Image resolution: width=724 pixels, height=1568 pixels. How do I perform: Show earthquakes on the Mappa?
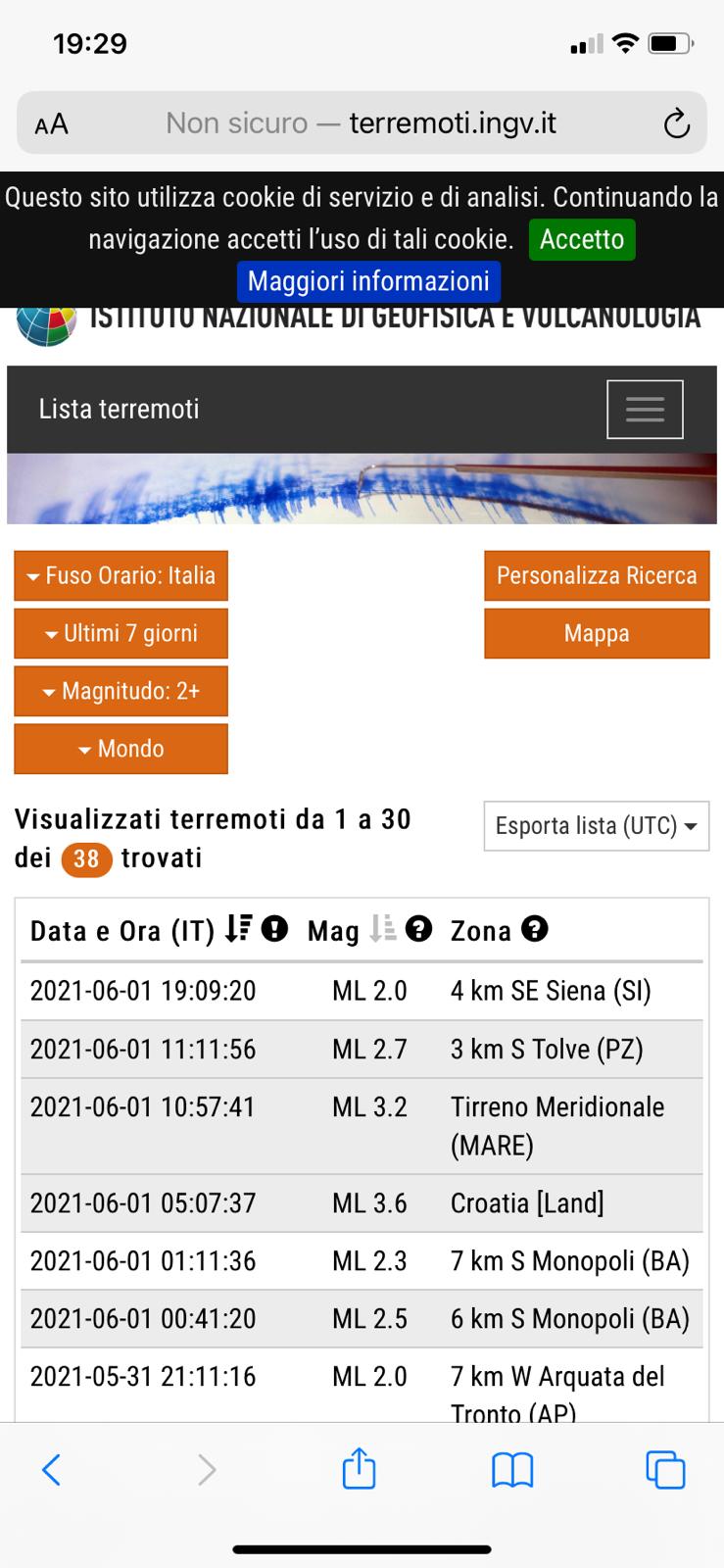596,633
